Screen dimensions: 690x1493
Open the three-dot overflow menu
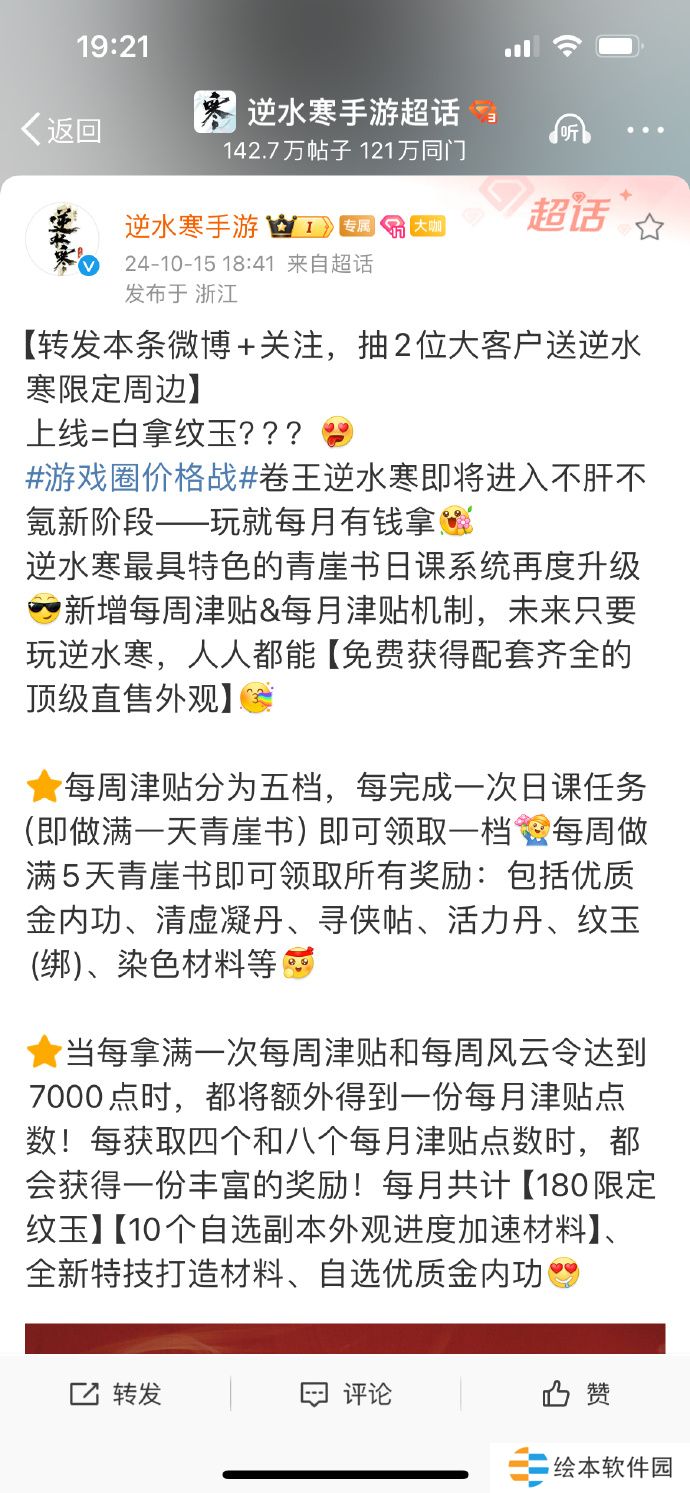645,131
